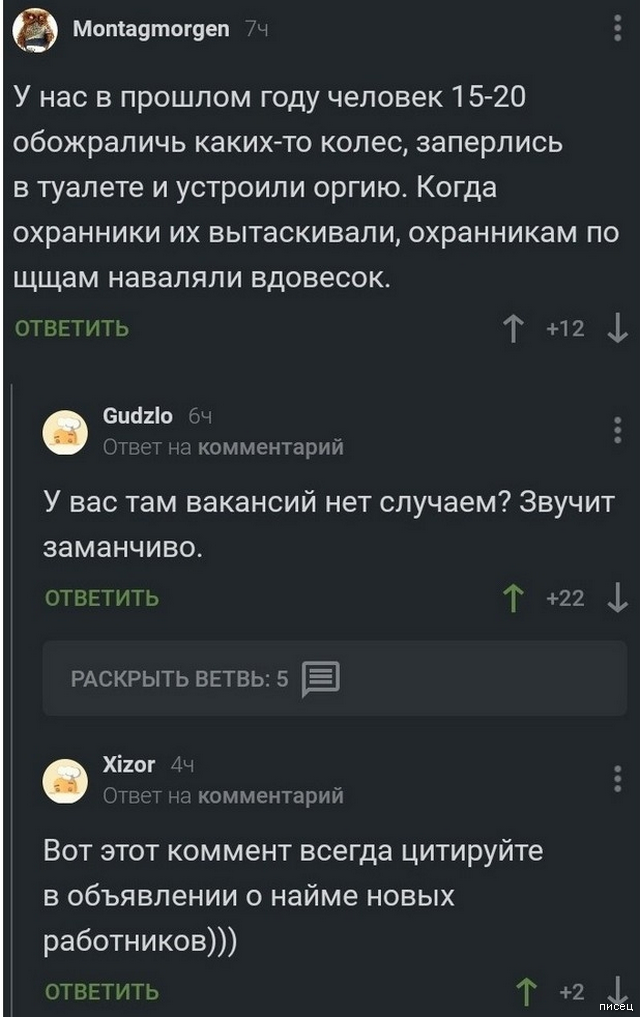This screenshot has height=1017, width=640.
Task: Downvote Gudzlo's comment
Action: (619, 598)
